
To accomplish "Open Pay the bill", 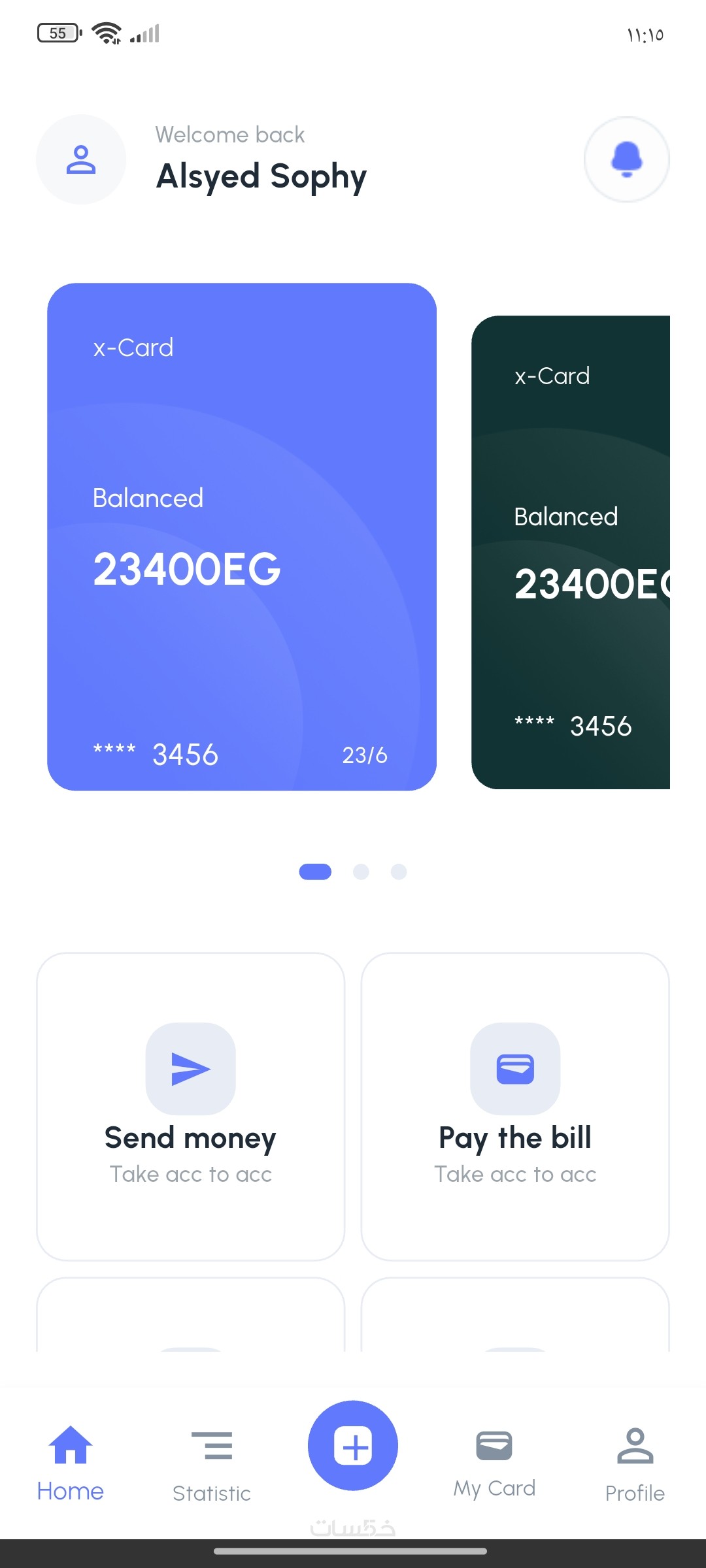I will 515,1106.
